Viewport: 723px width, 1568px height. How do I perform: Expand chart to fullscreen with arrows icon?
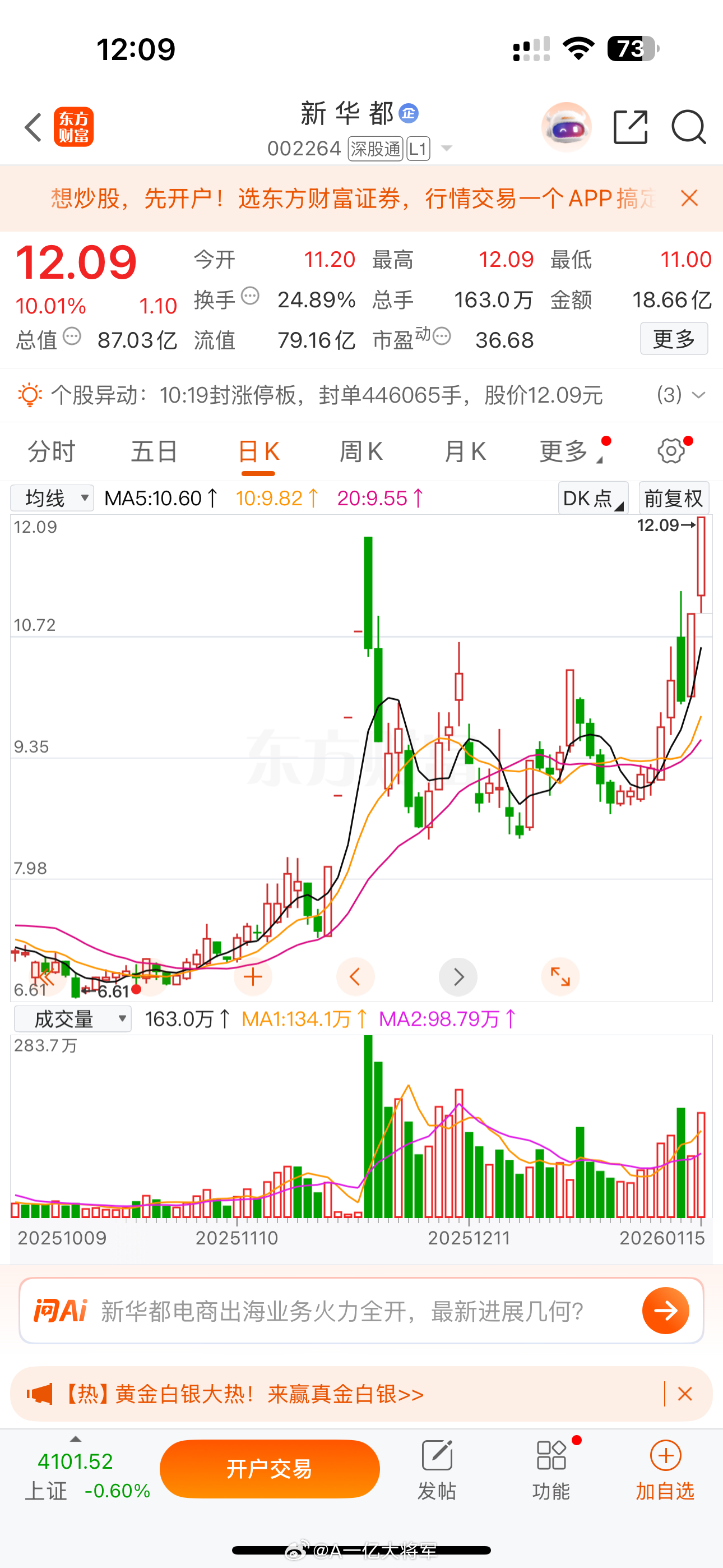coord(560,976)
